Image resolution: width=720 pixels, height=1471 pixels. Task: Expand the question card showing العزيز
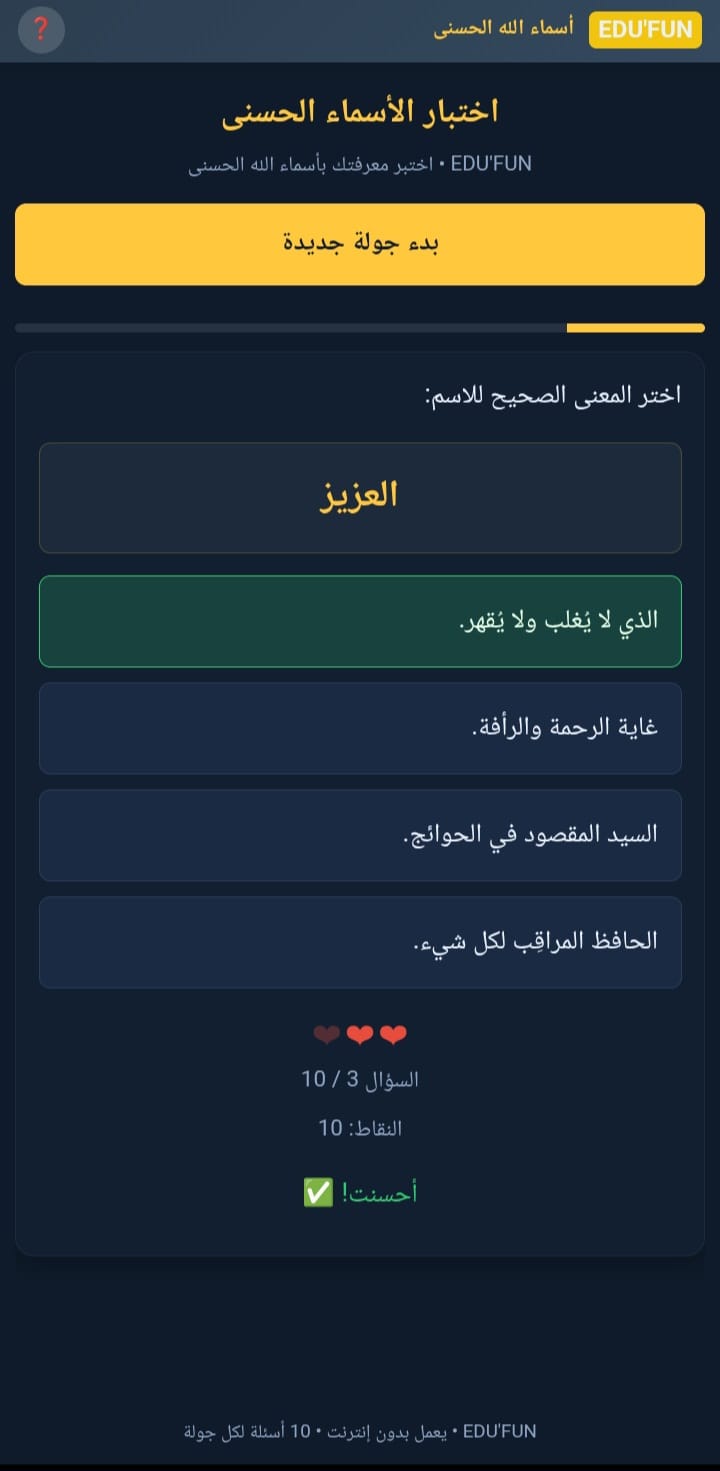[x=360, y=497]
